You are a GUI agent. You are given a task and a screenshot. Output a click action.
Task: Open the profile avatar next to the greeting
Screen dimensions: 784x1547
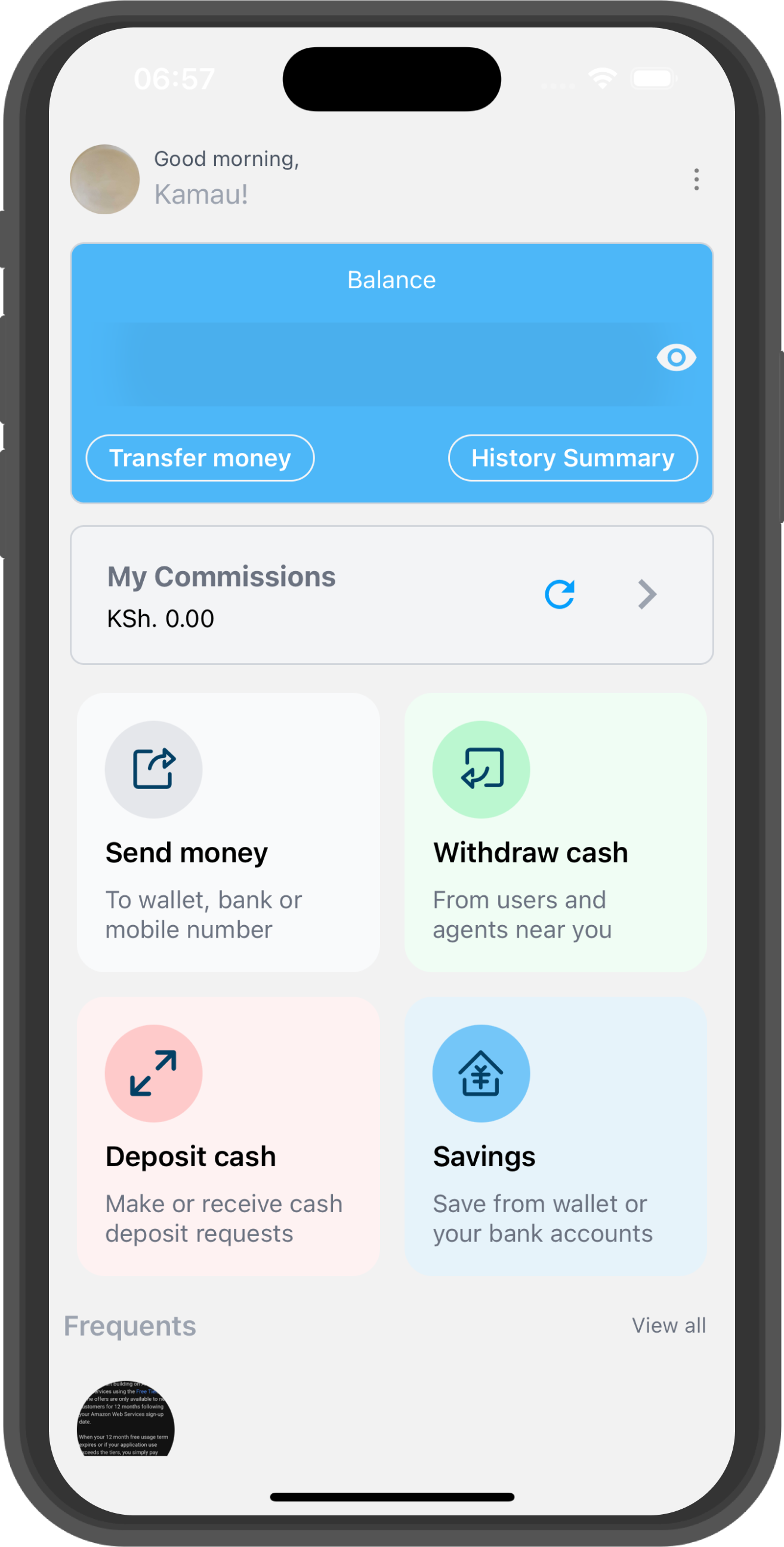105,179
